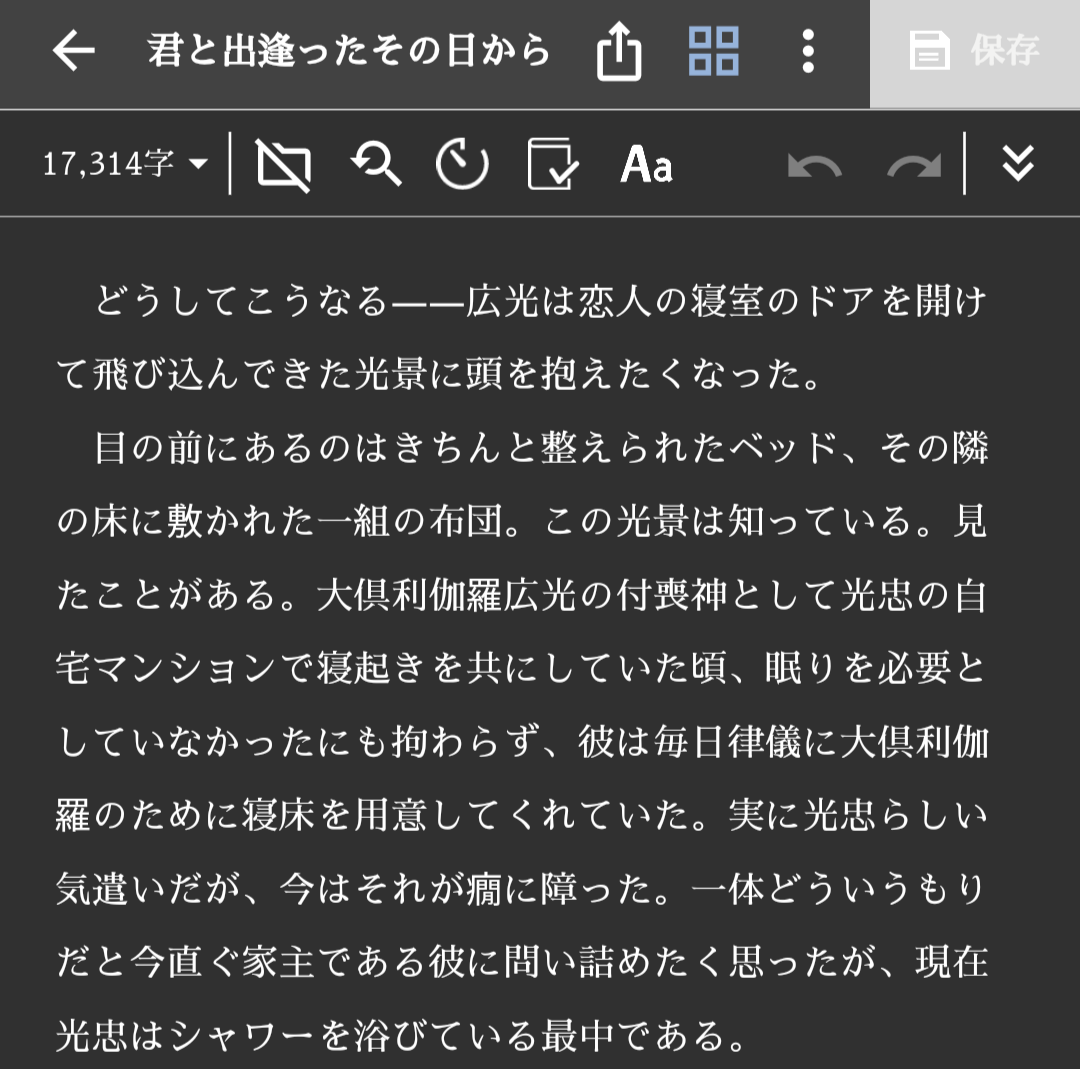Share this document
The height and width of the screenshot is (1069, 1080).
(618, 51)
